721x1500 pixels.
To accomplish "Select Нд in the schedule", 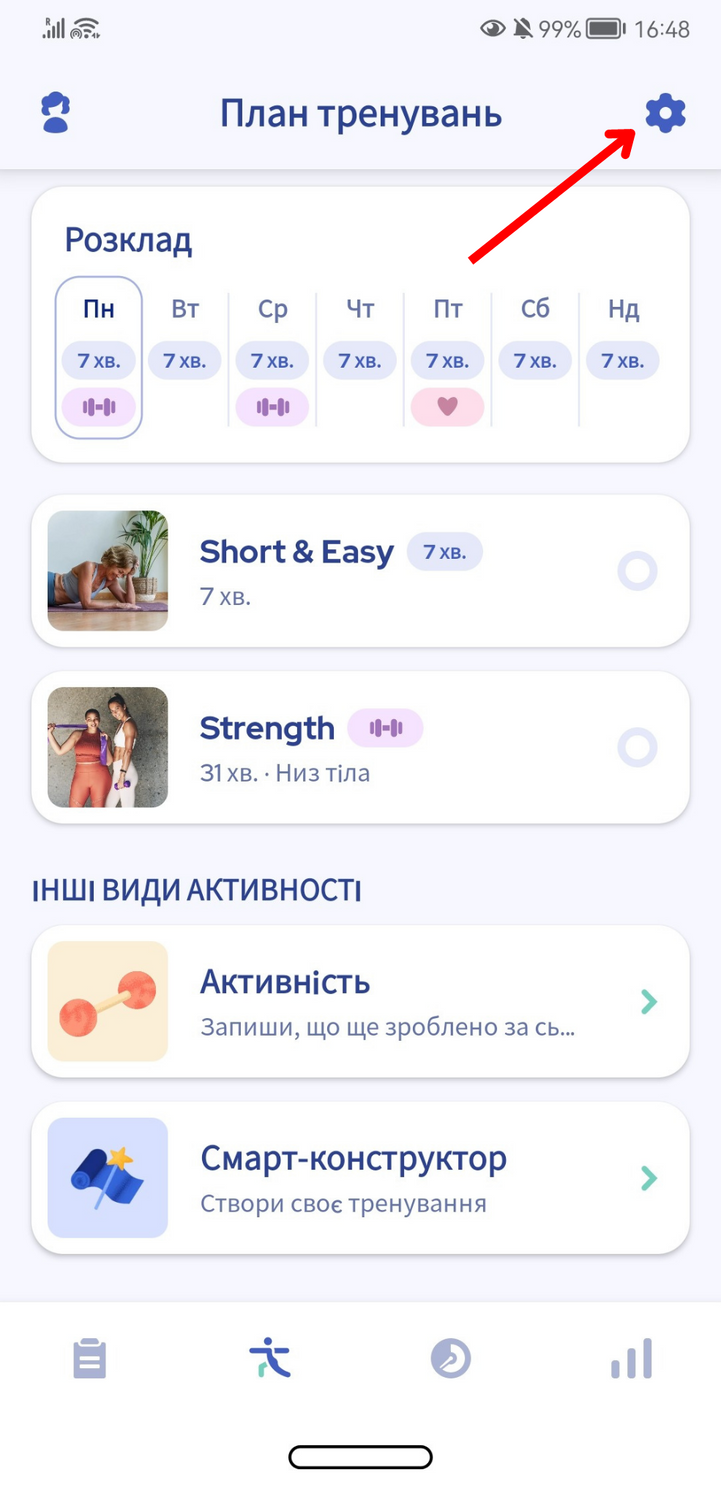I will 623,358.
